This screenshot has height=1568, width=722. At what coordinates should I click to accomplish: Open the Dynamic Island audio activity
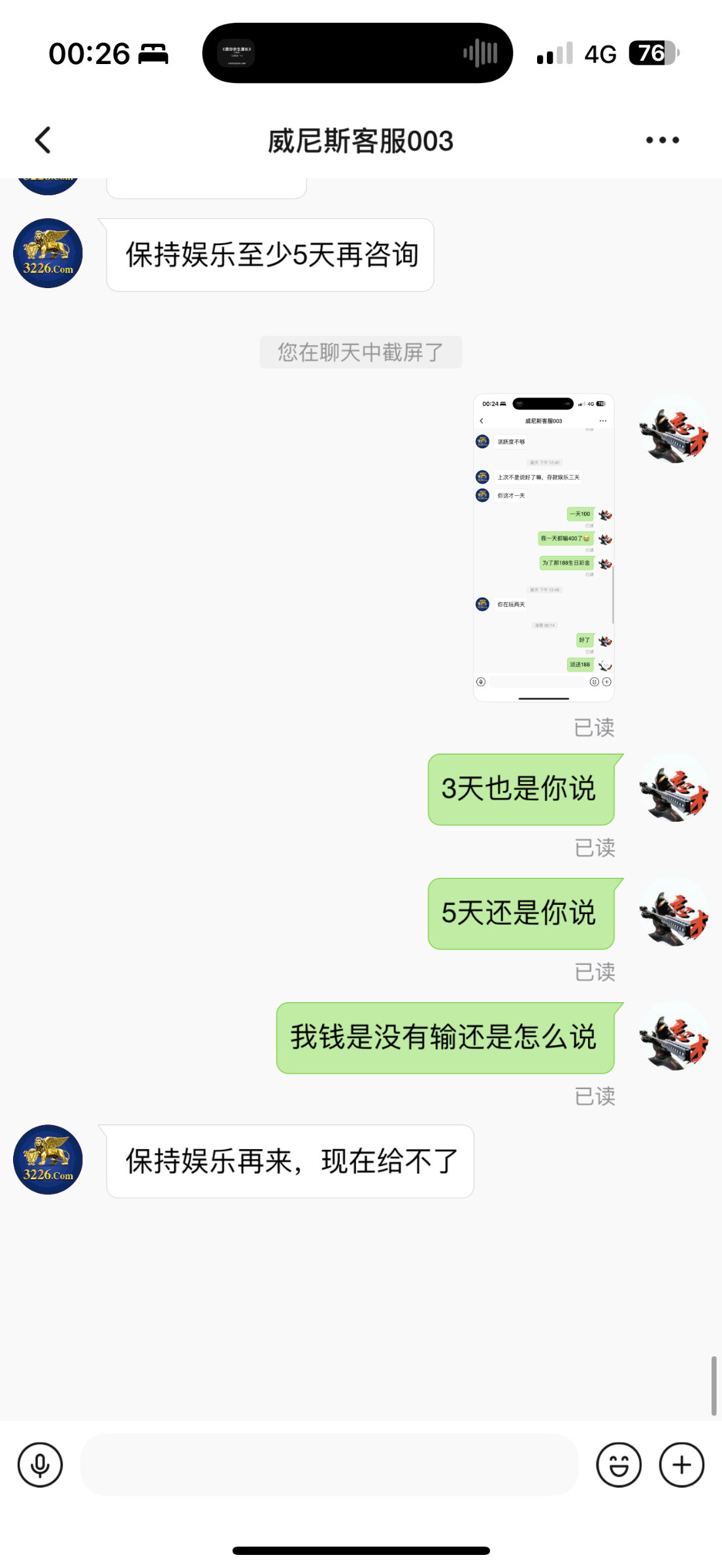[357, 53]
